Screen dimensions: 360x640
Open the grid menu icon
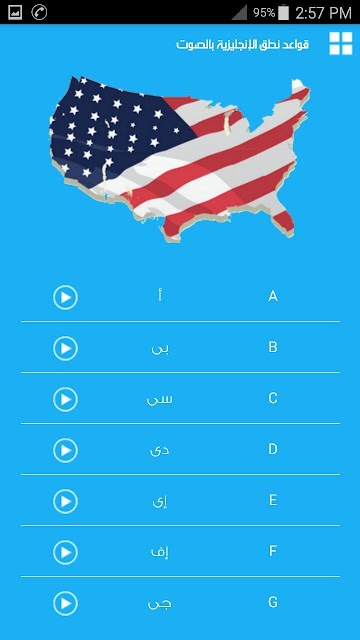341,43
